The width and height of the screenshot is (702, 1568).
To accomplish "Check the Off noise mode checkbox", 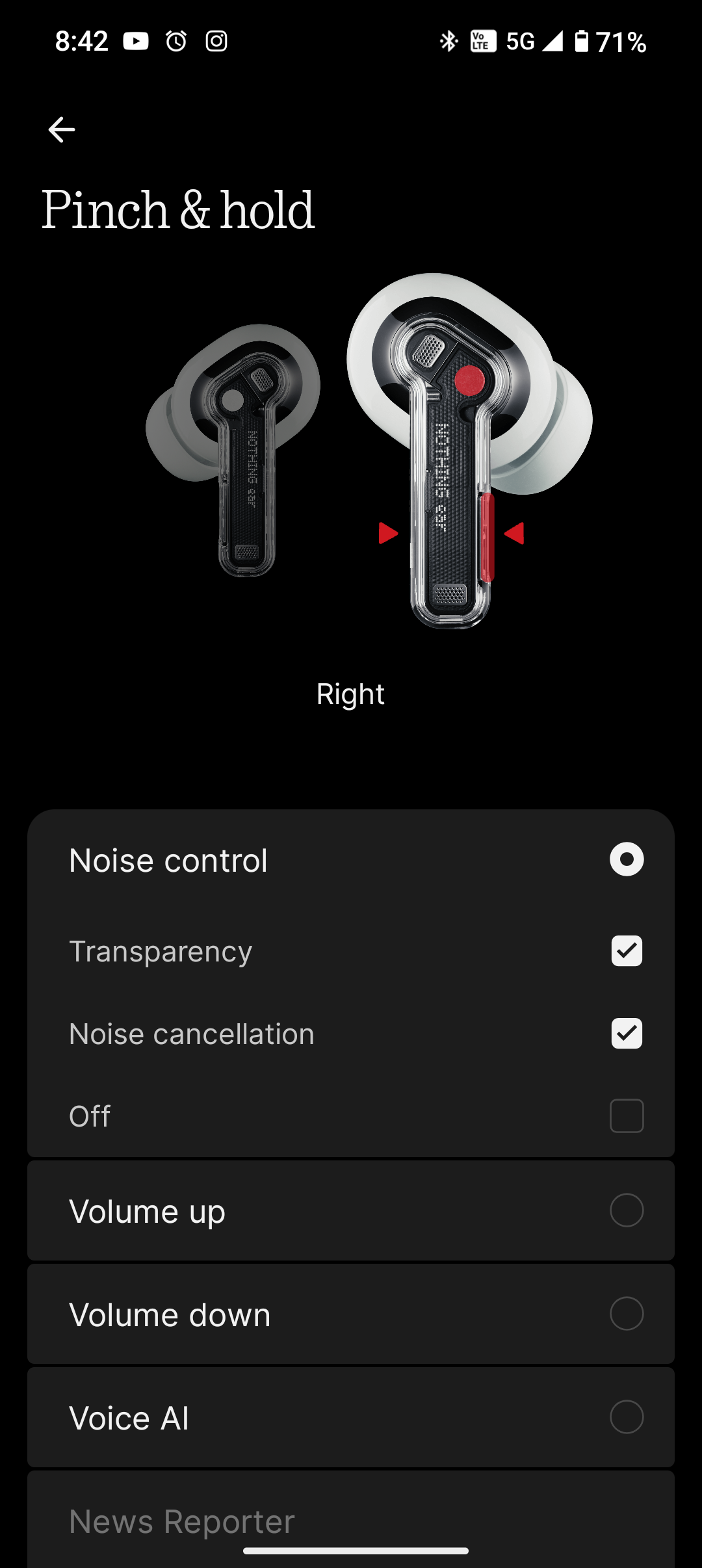I will point(626,1116).
